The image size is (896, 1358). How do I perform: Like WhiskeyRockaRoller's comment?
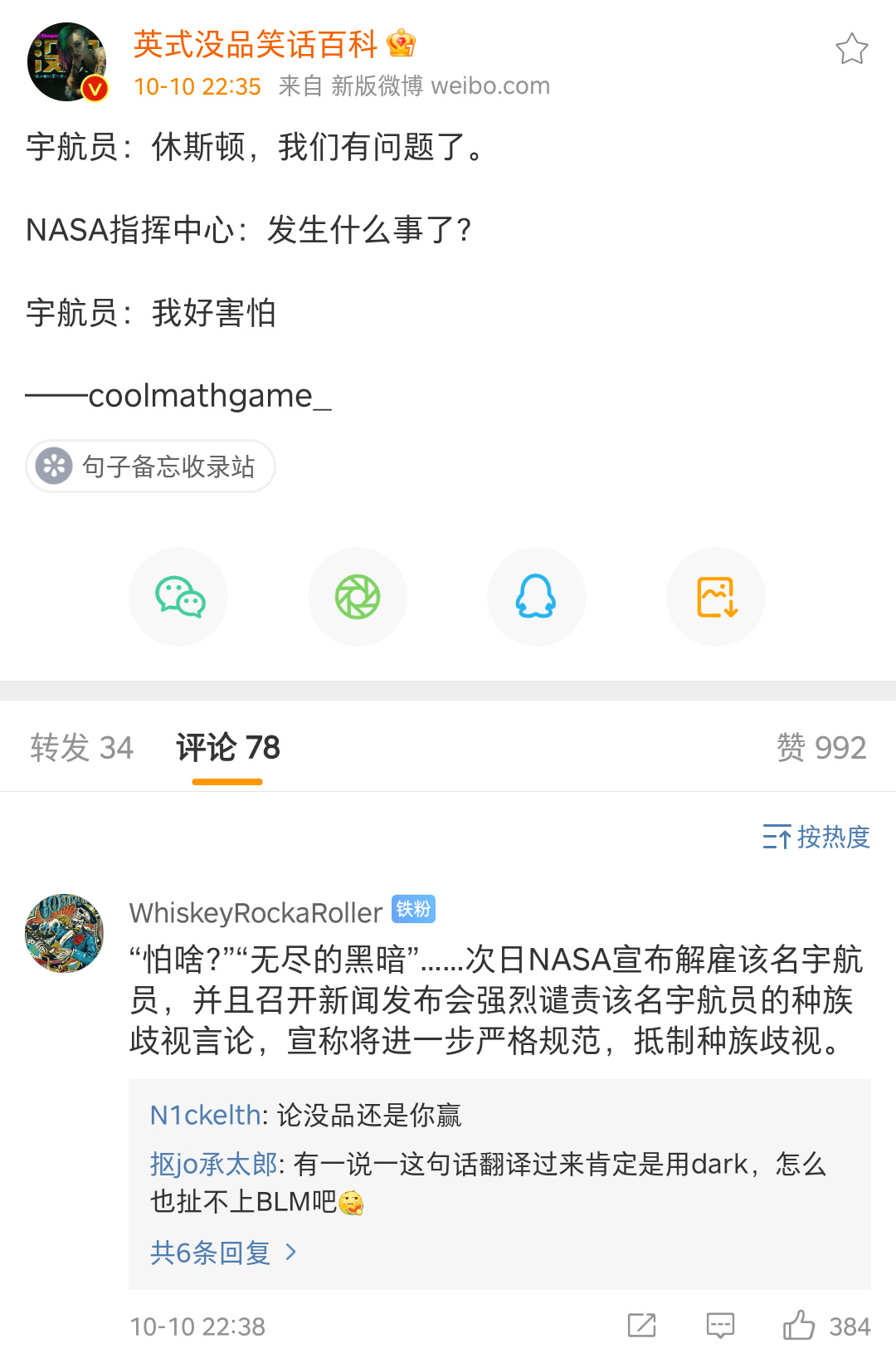coord(800,1326)
